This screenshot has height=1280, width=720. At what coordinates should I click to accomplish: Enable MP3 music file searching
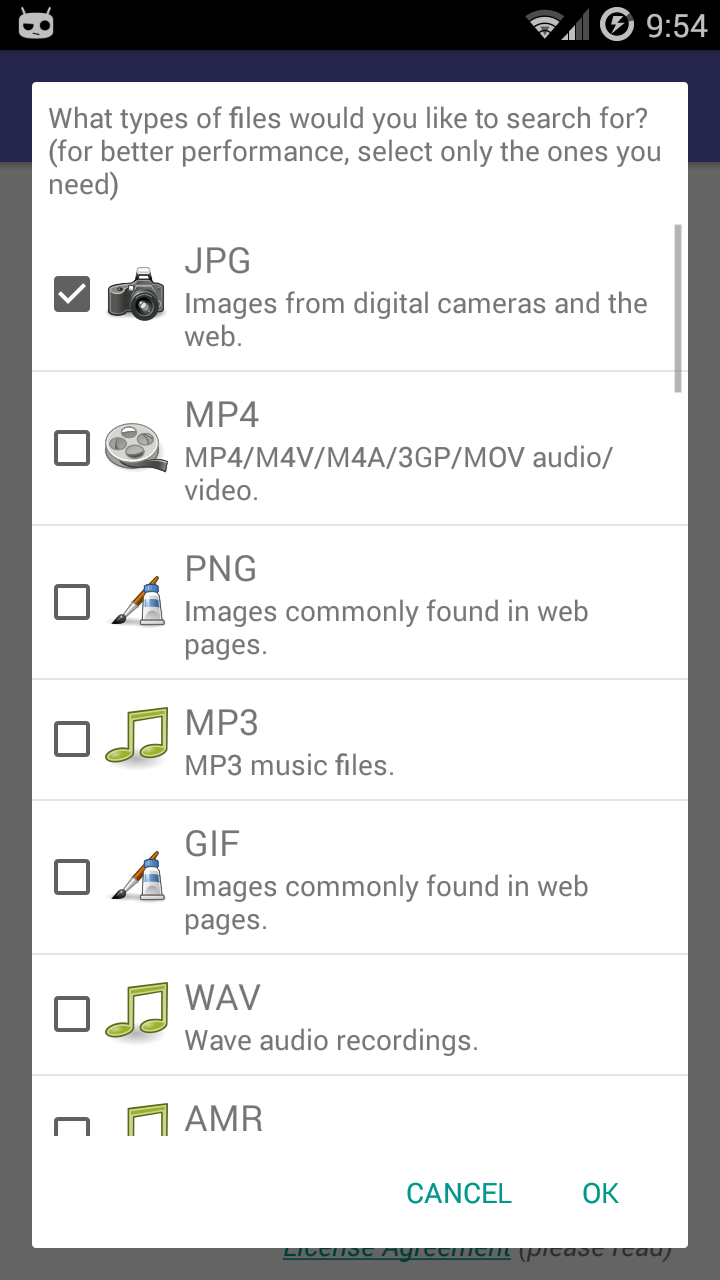click(71, 739)
